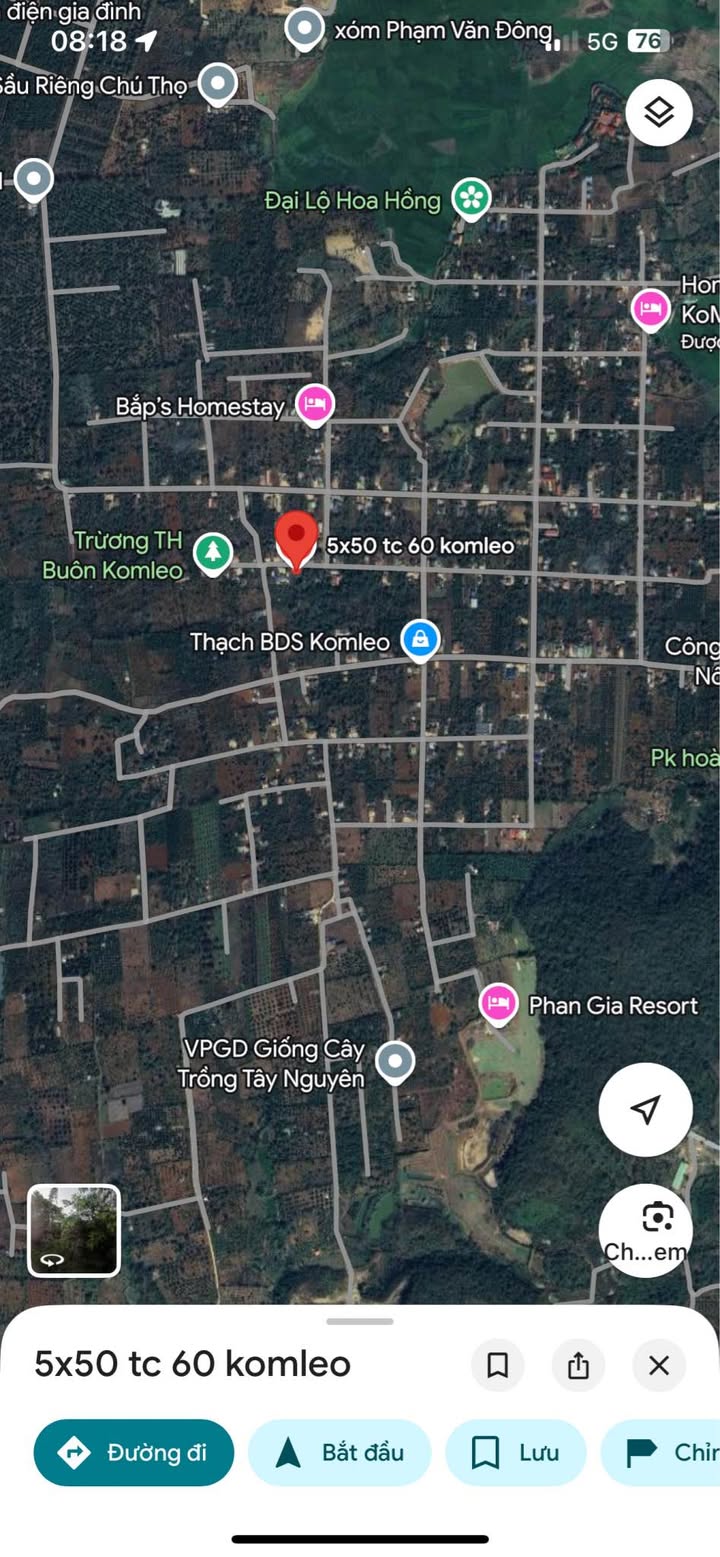Recenter map on my current location
The width and height of the screenshot is (720, 1557).
pos(645,1109)
